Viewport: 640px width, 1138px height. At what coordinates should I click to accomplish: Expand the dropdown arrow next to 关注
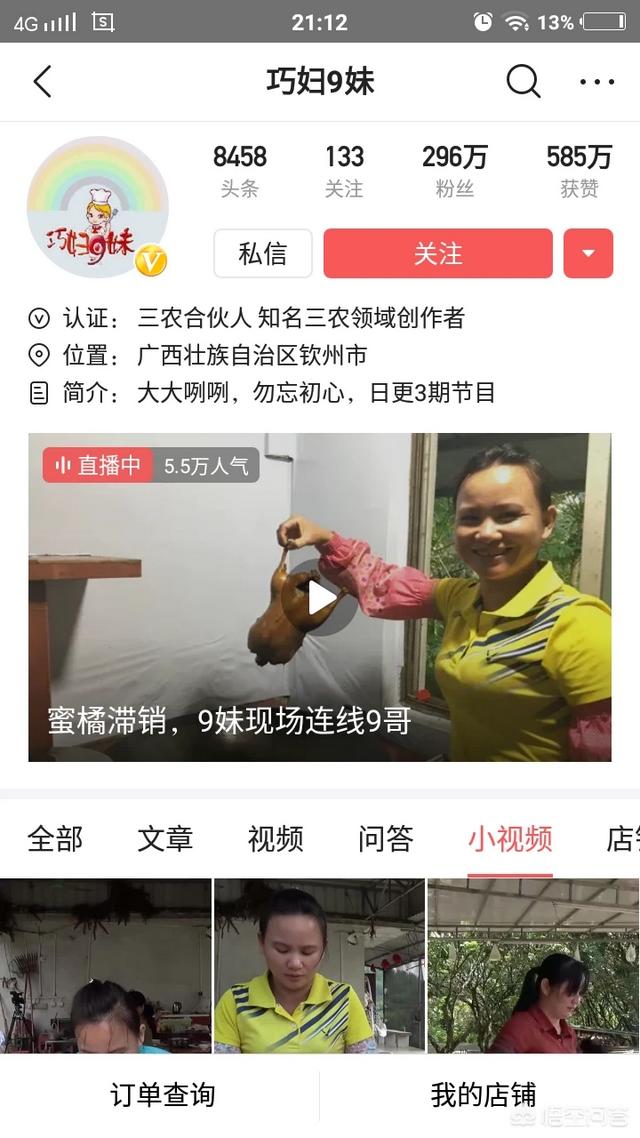pyautogui.click(x=588, y=253)
